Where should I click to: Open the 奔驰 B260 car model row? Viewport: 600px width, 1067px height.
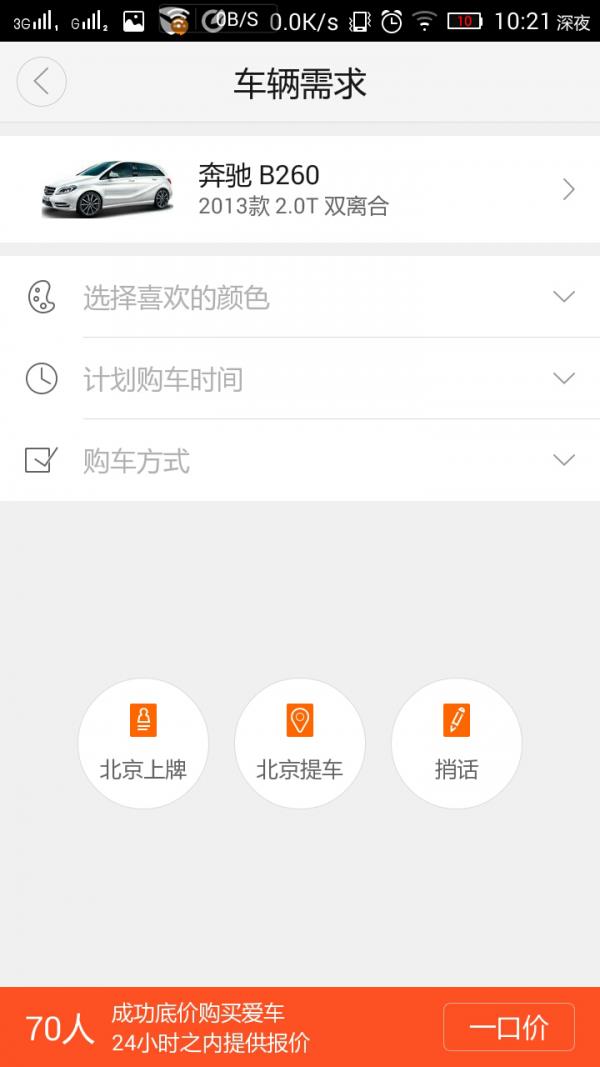300,189
